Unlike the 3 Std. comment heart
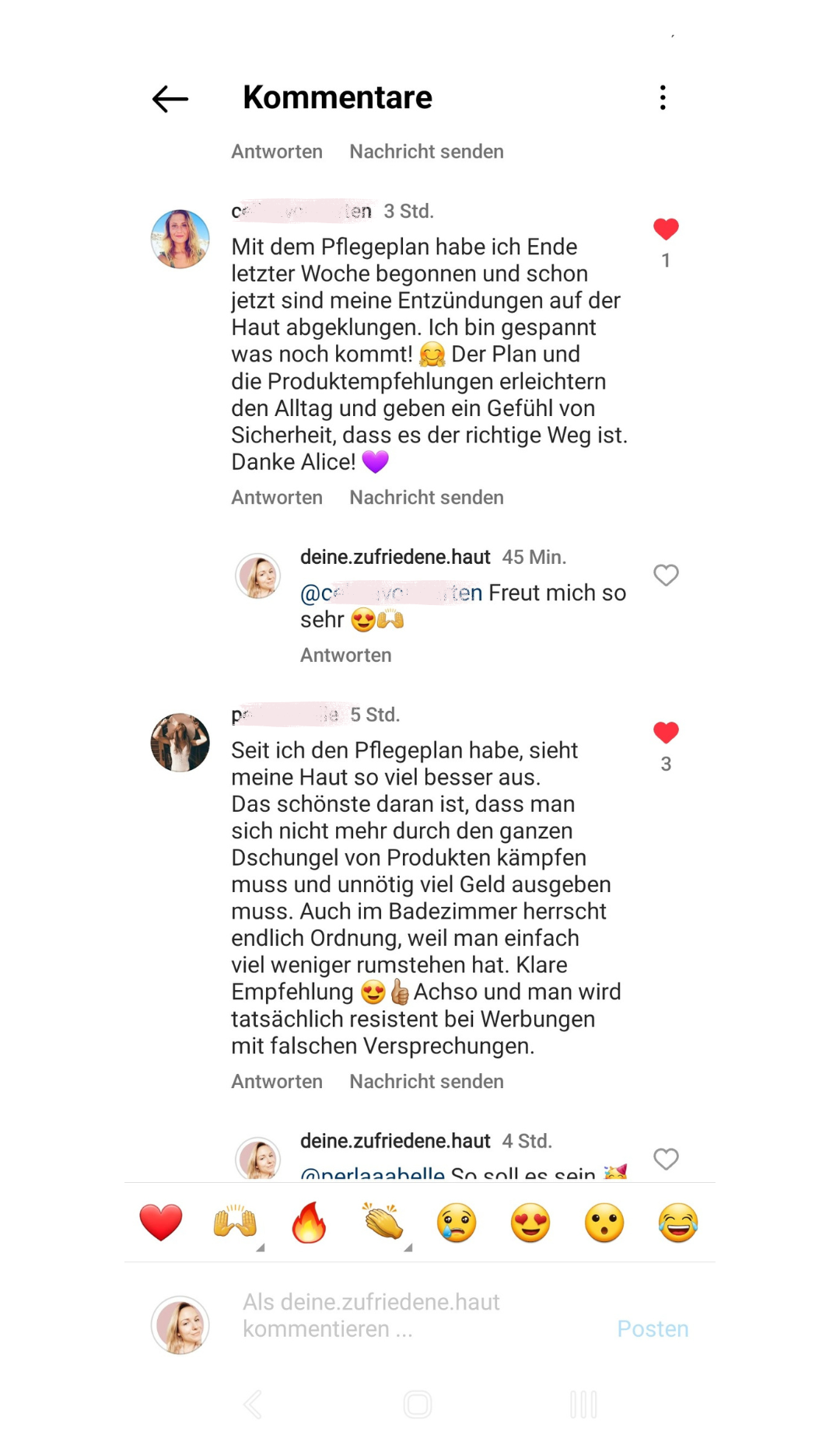This screenshot has width=840, height=1445. point(666,229)
